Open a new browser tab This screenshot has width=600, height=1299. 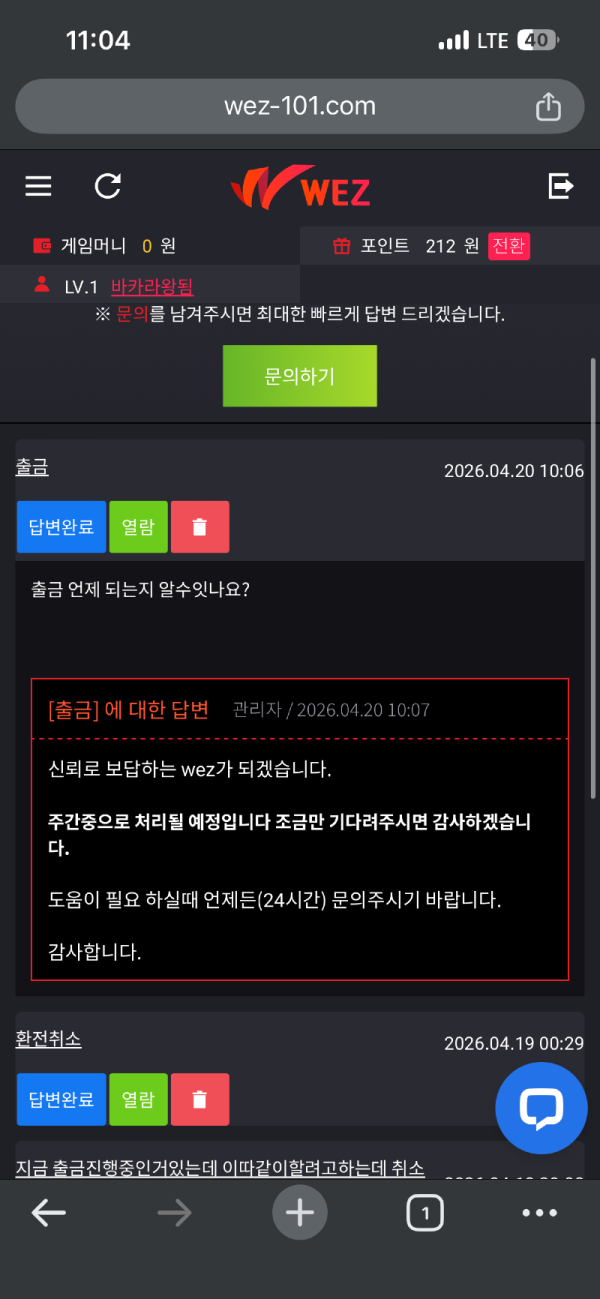point(299,1213)
